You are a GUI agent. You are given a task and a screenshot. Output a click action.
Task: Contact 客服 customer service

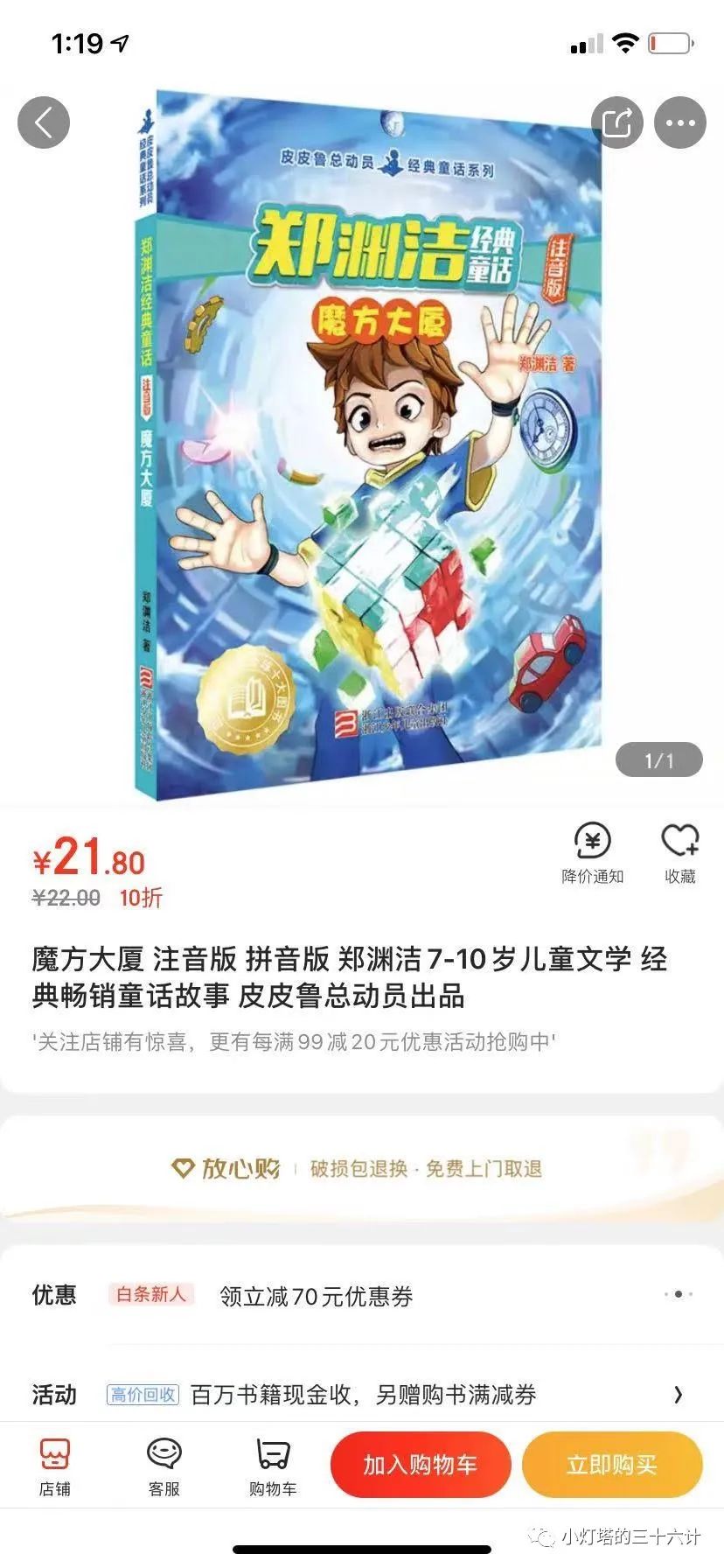(x=164, y=1466)
